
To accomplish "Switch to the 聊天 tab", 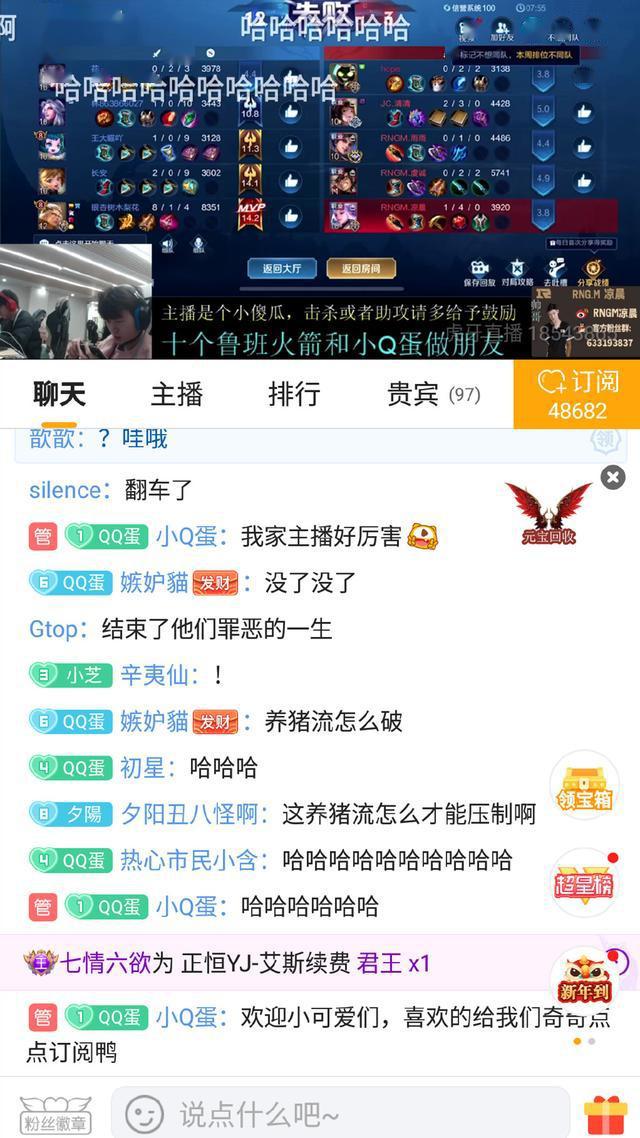I will 59,394.
